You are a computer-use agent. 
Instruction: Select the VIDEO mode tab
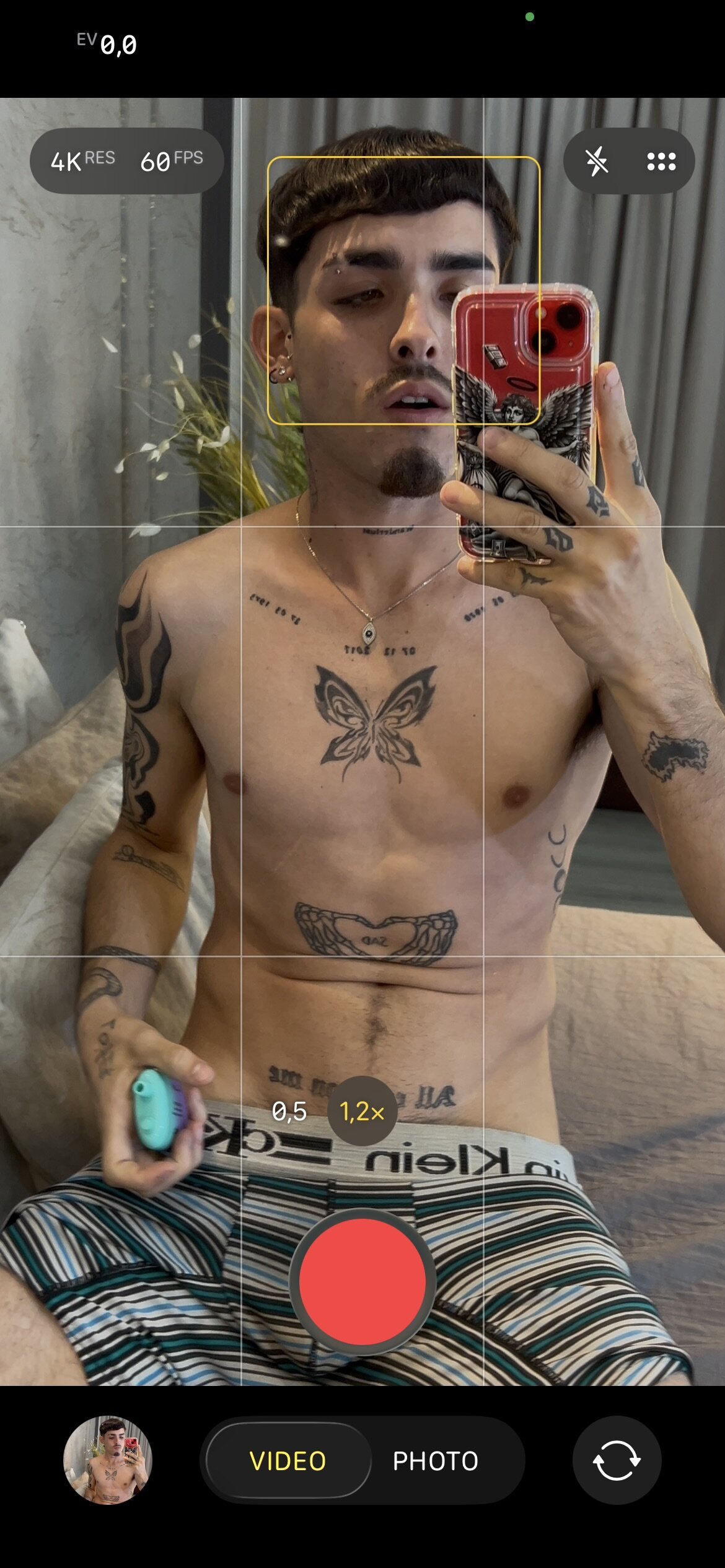288,1461
